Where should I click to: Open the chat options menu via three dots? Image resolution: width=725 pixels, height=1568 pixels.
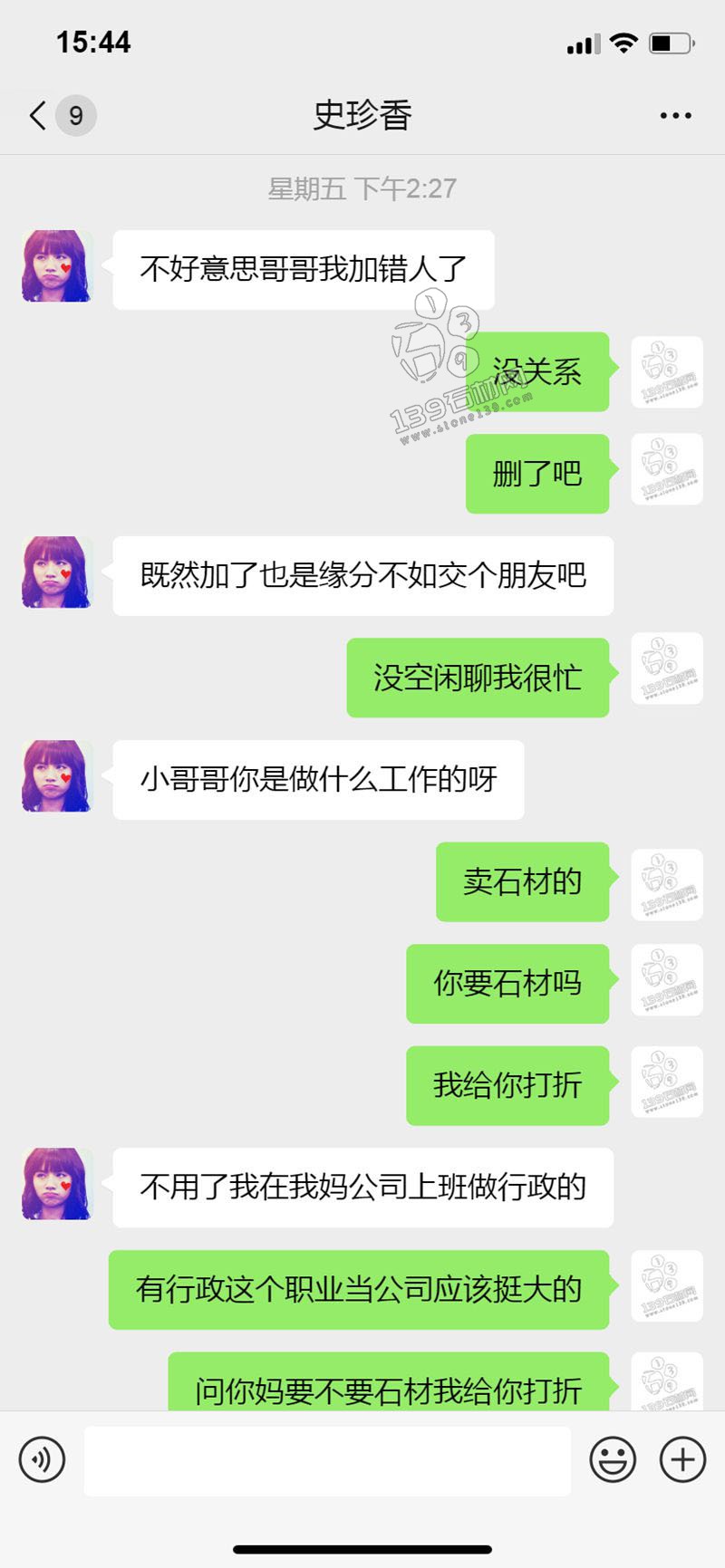coord(674,115)
